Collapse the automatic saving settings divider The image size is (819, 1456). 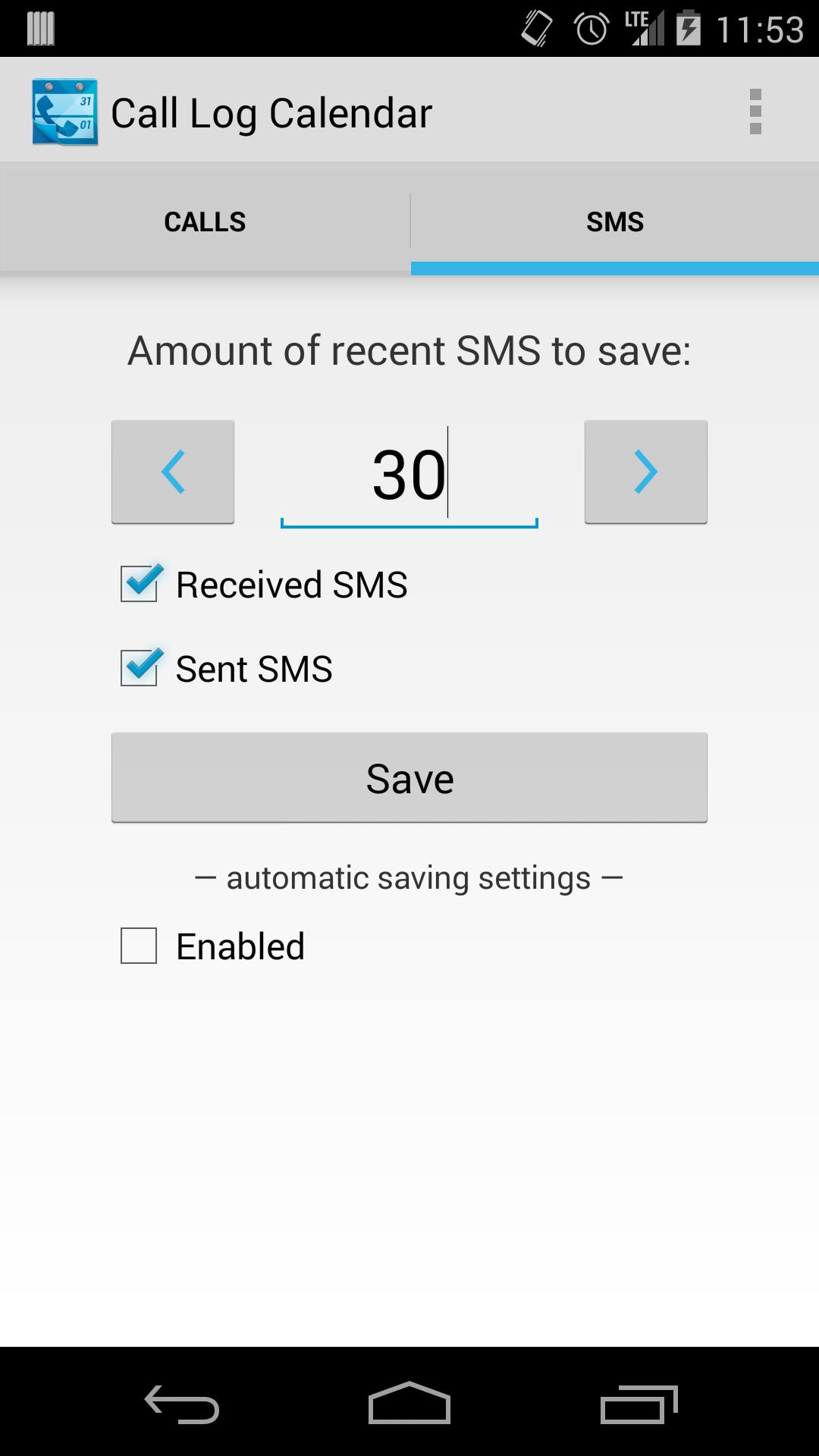(x=409, y=877)
